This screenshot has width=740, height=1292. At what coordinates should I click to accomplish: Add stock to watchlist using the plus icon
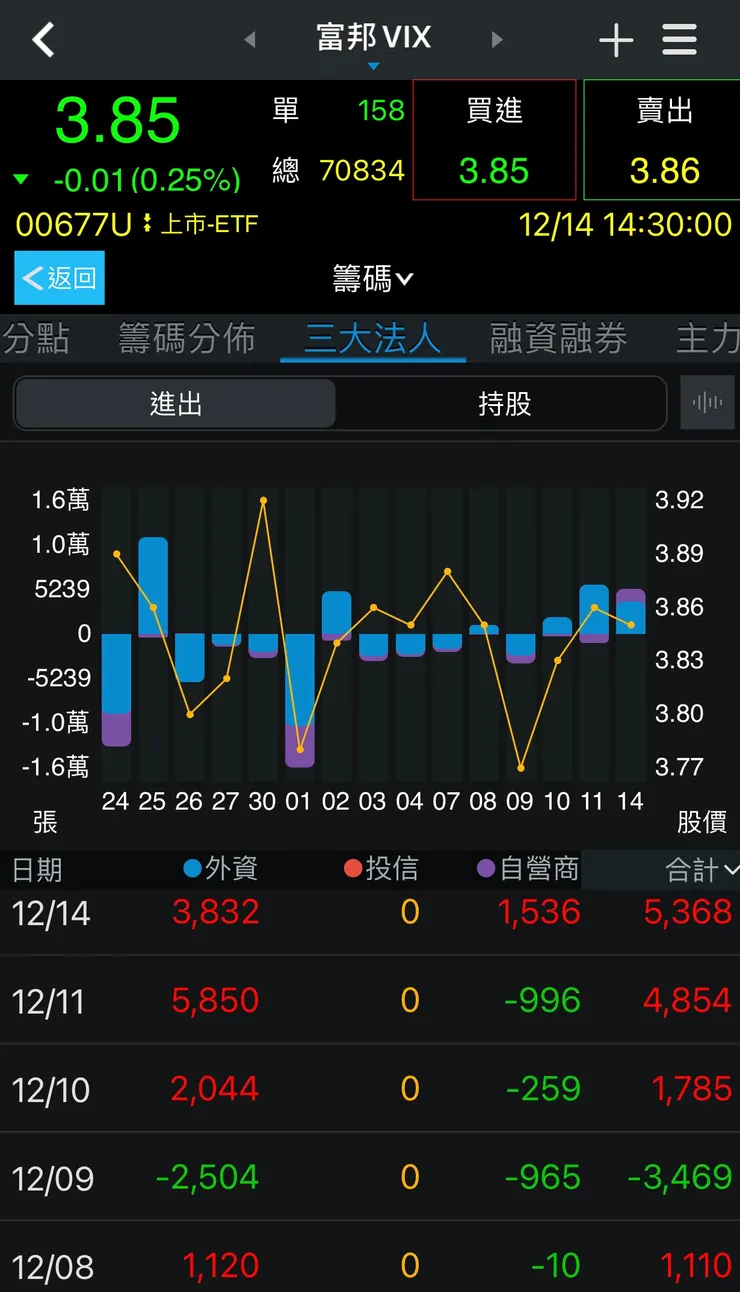616,39
